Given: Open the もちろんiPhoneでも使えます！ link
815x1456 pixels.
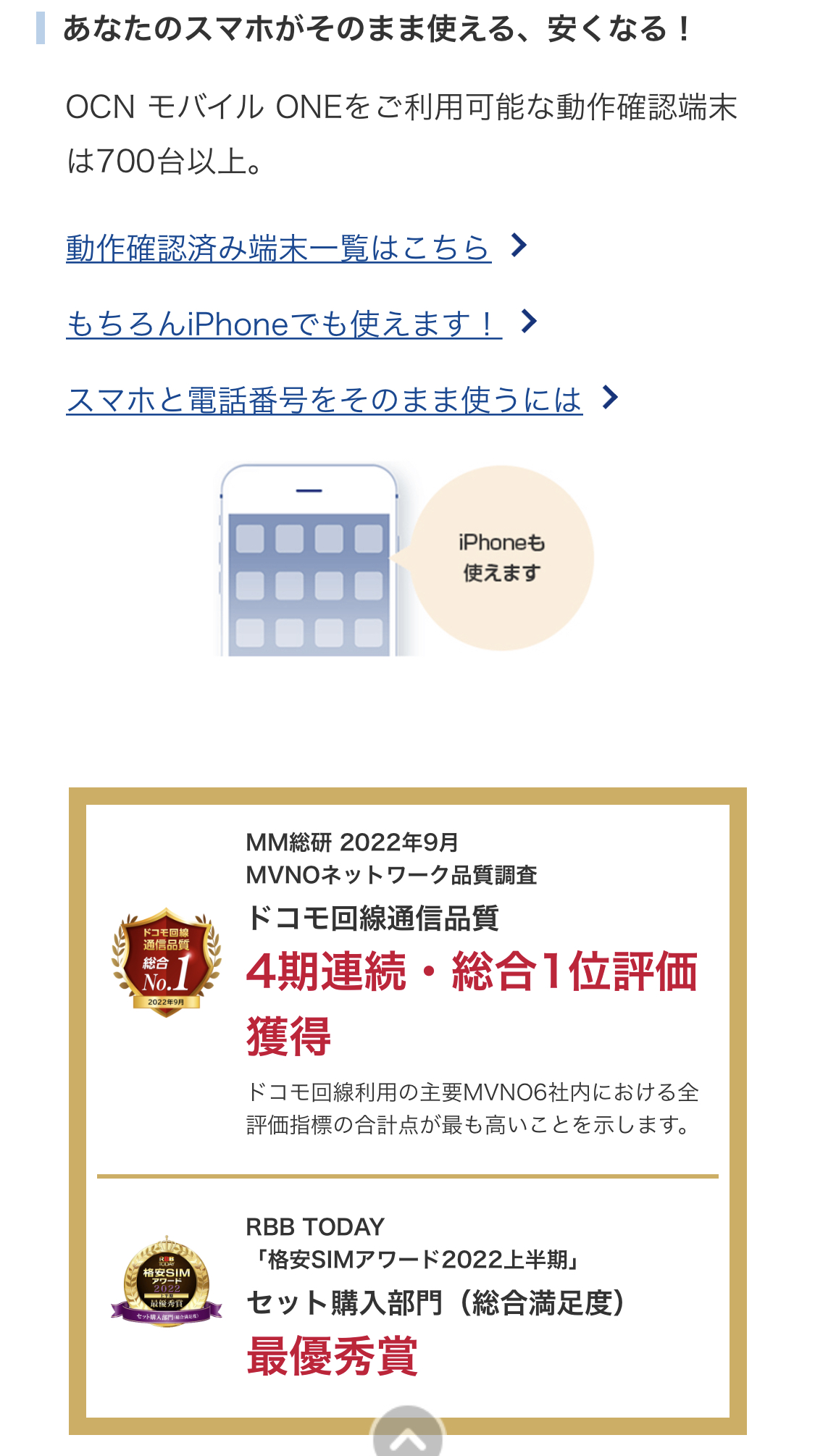Looking at the screenshot, I should click(284, 324).
